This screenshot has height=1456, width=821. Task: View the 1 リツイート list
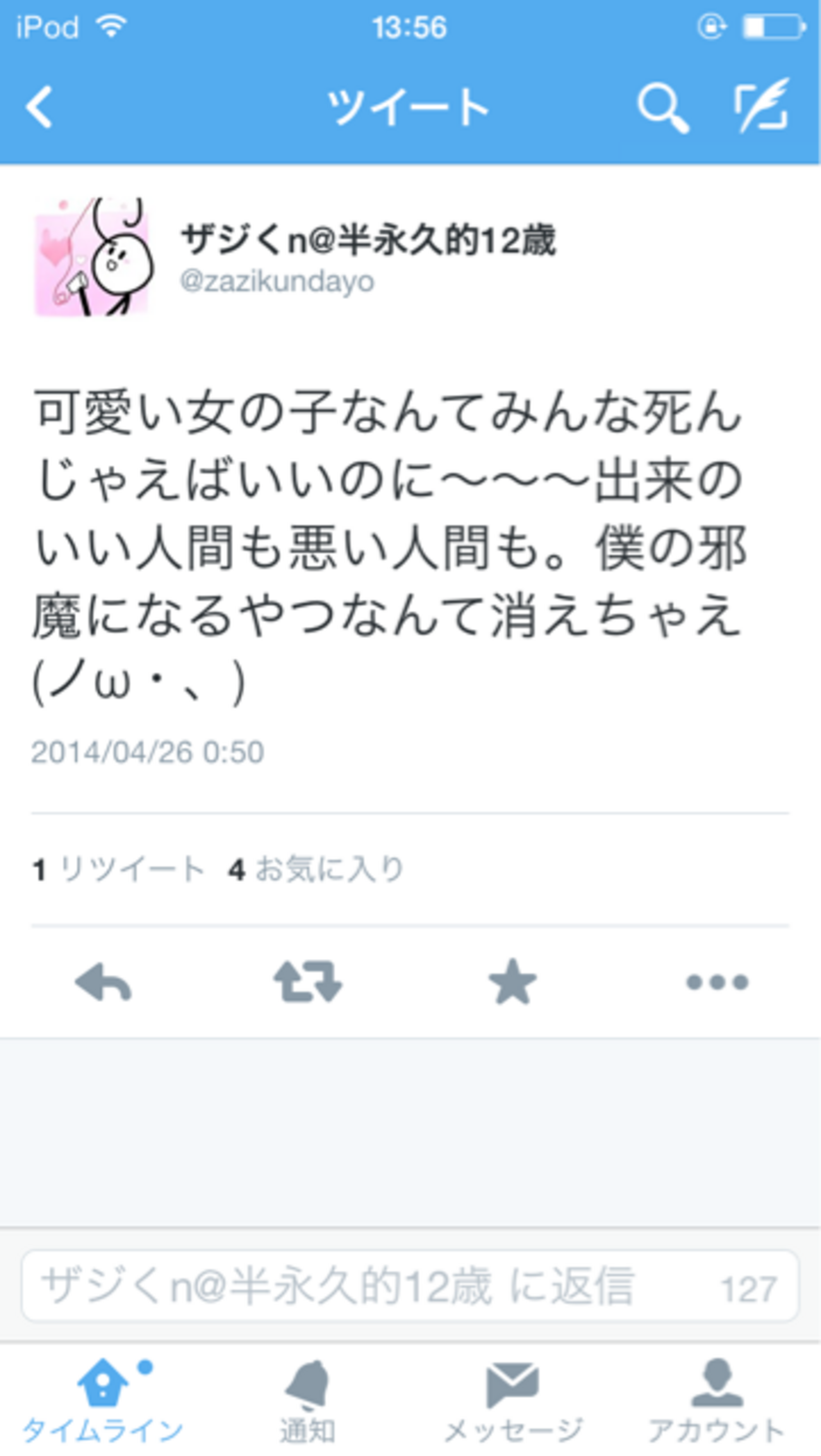(x=119, y=869)
